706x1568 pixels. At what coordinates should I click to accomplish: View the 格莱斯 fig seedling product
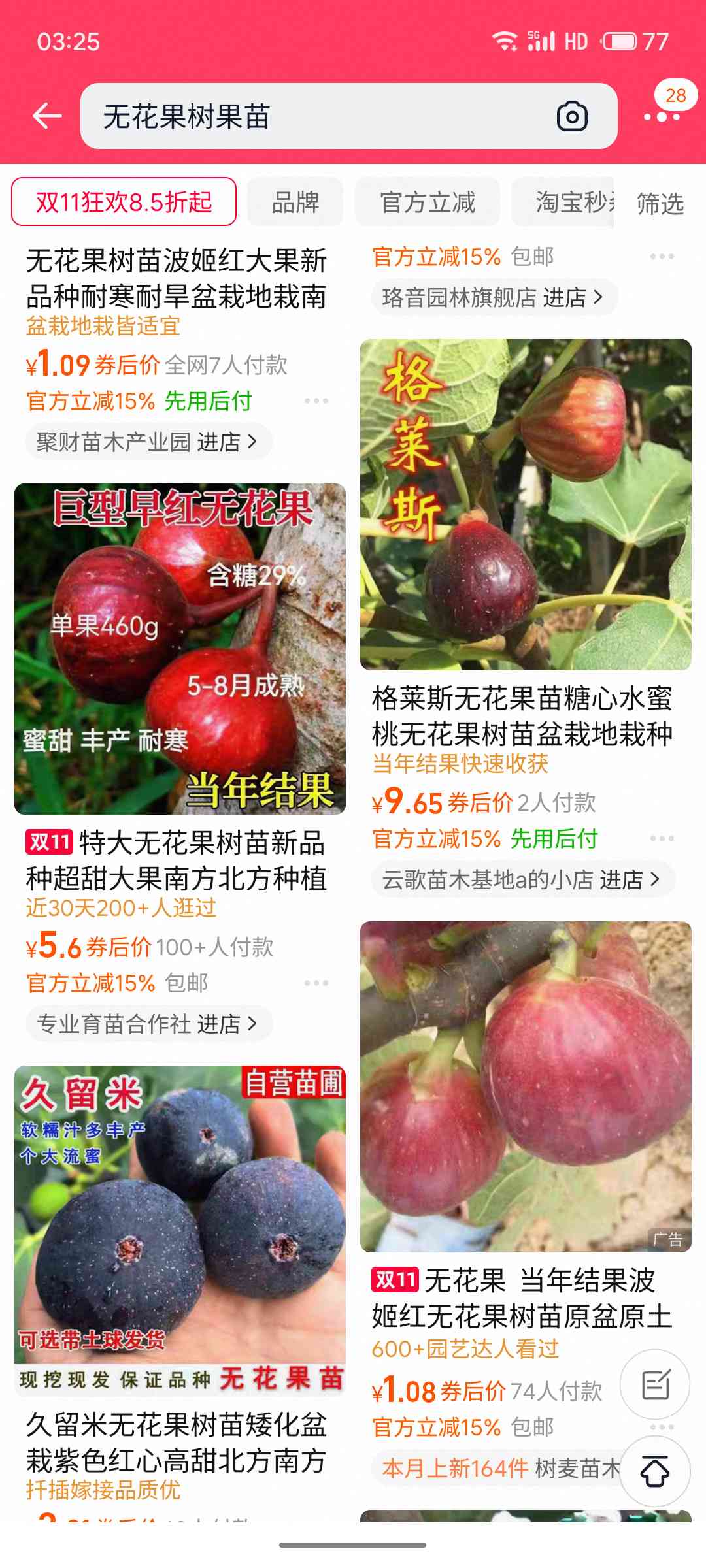point(525,504)
